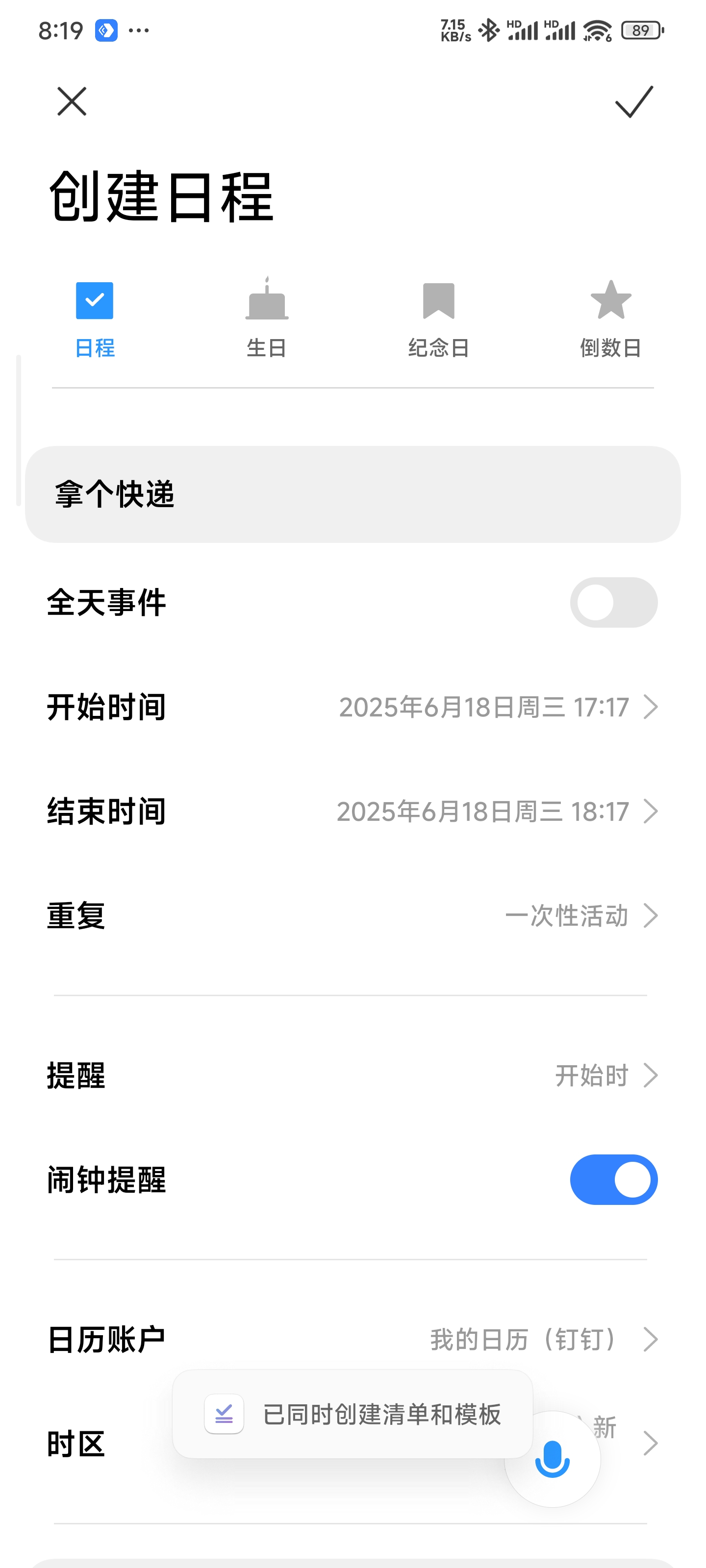Viewport: 706px width, 1568px height.
Task: Tap the blue checkbox icon above 日程
Action: tap(95, 299)
